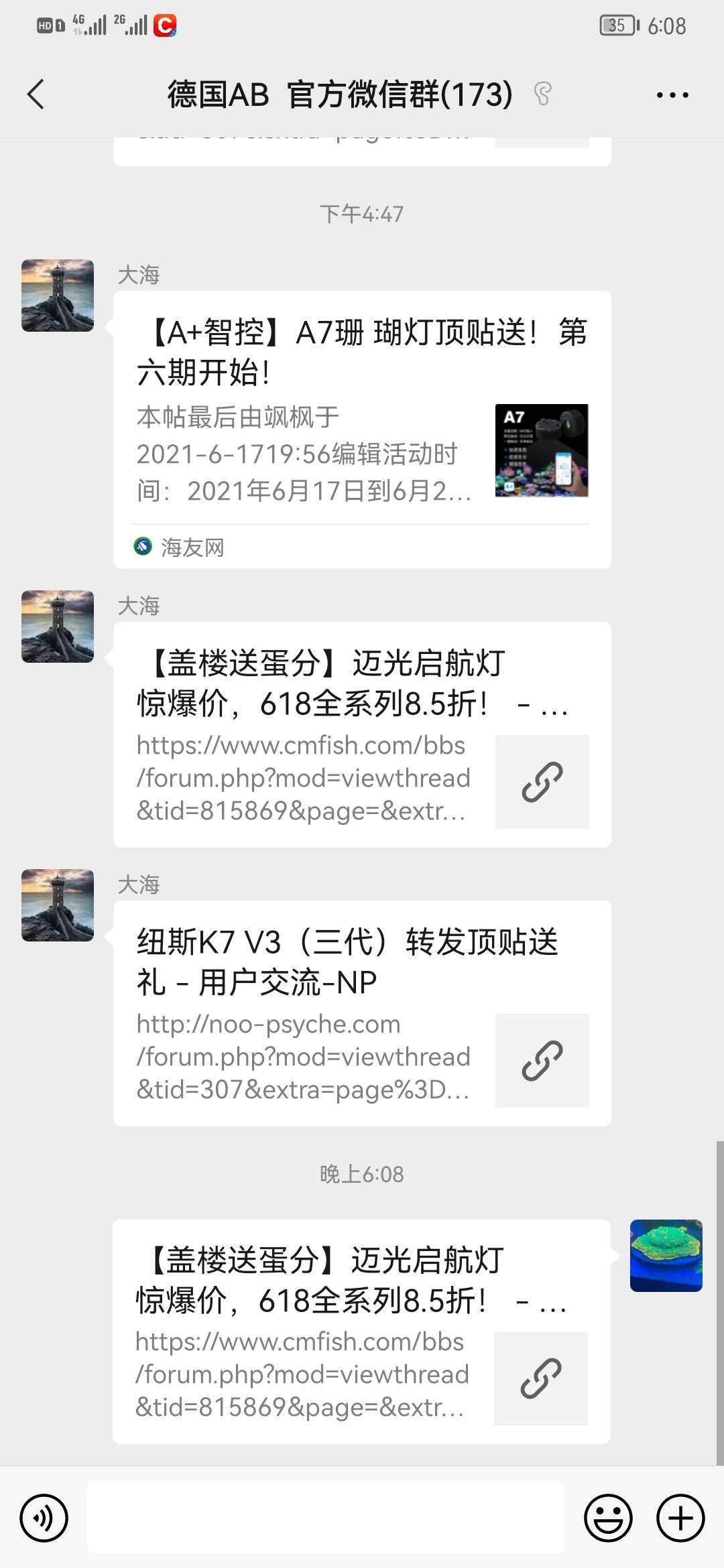Viewport: 724px width, 1568px height.
Task: Tap the message text field
Action: 326,1518
